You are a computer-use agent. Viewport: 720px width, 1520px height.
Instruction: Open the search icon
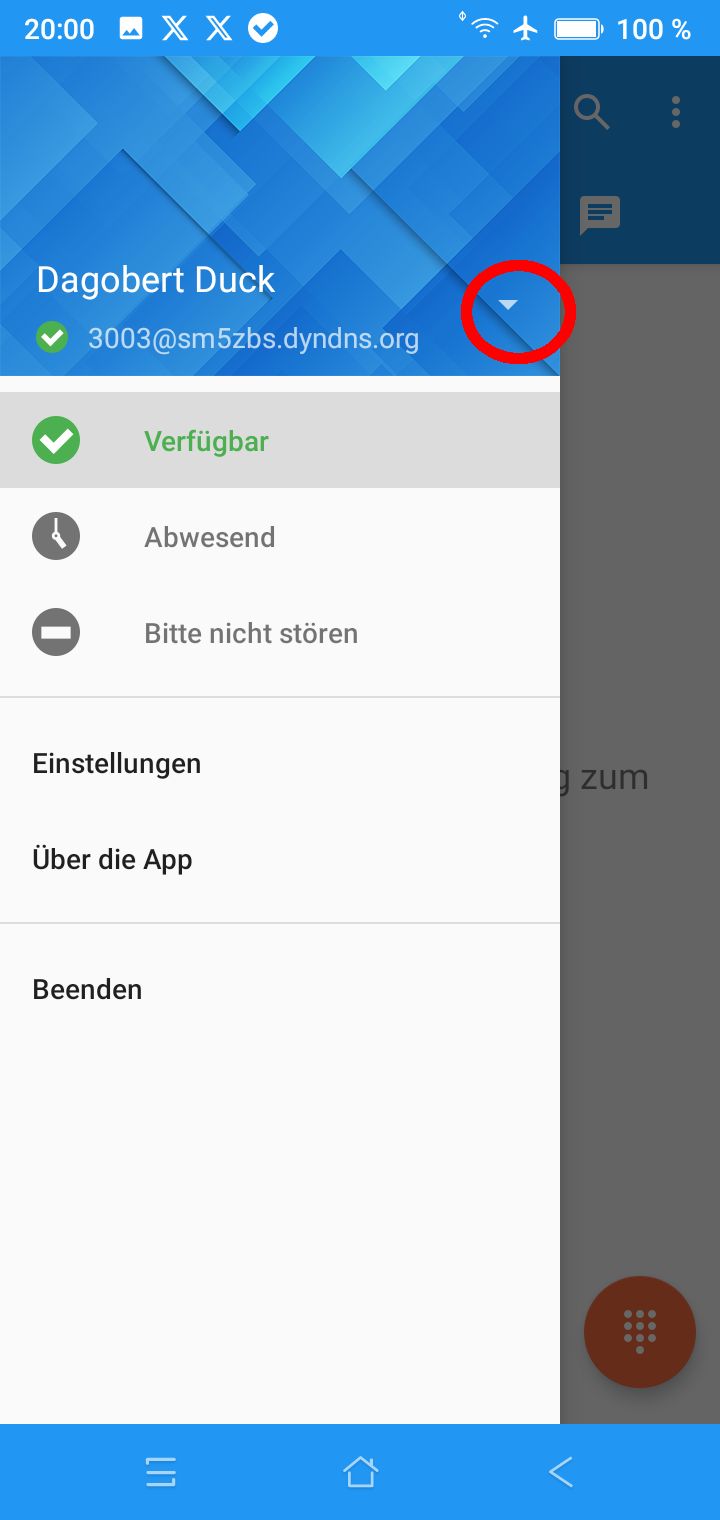tap(592, 112)
